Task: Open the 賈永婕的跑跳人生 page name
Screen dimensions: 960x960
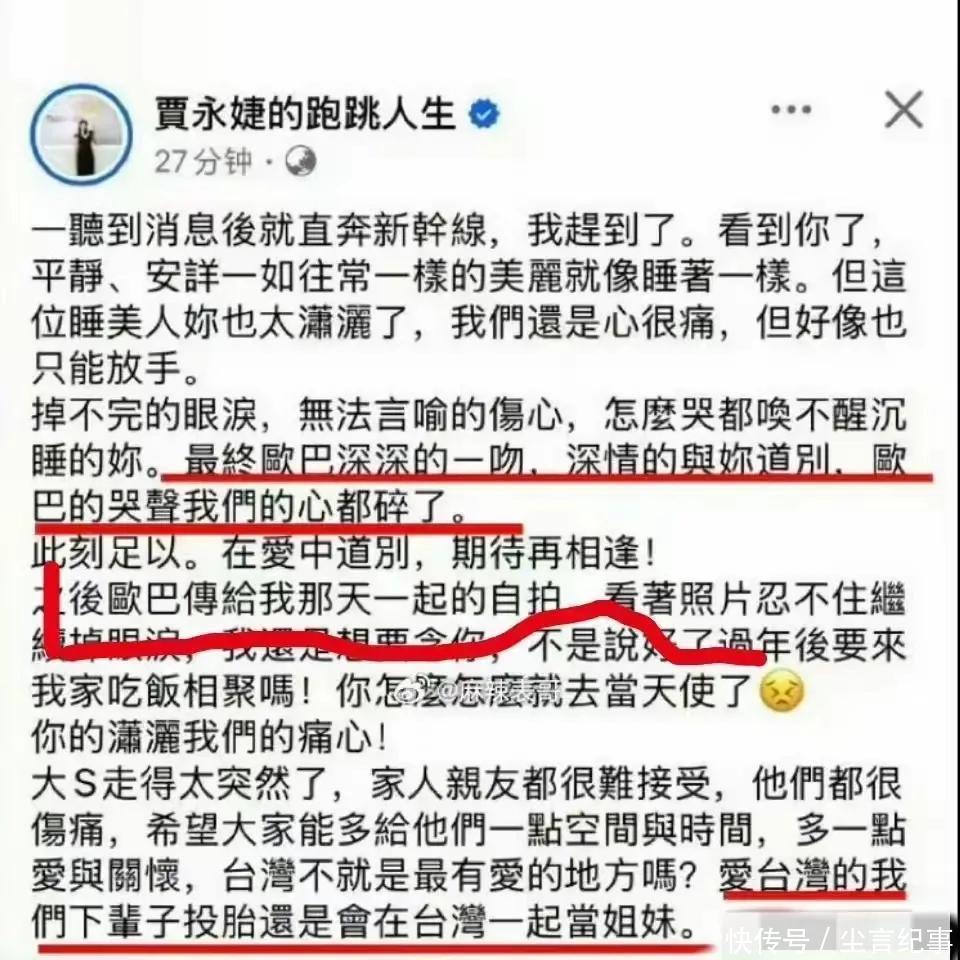Action: (x=306, y=114)
